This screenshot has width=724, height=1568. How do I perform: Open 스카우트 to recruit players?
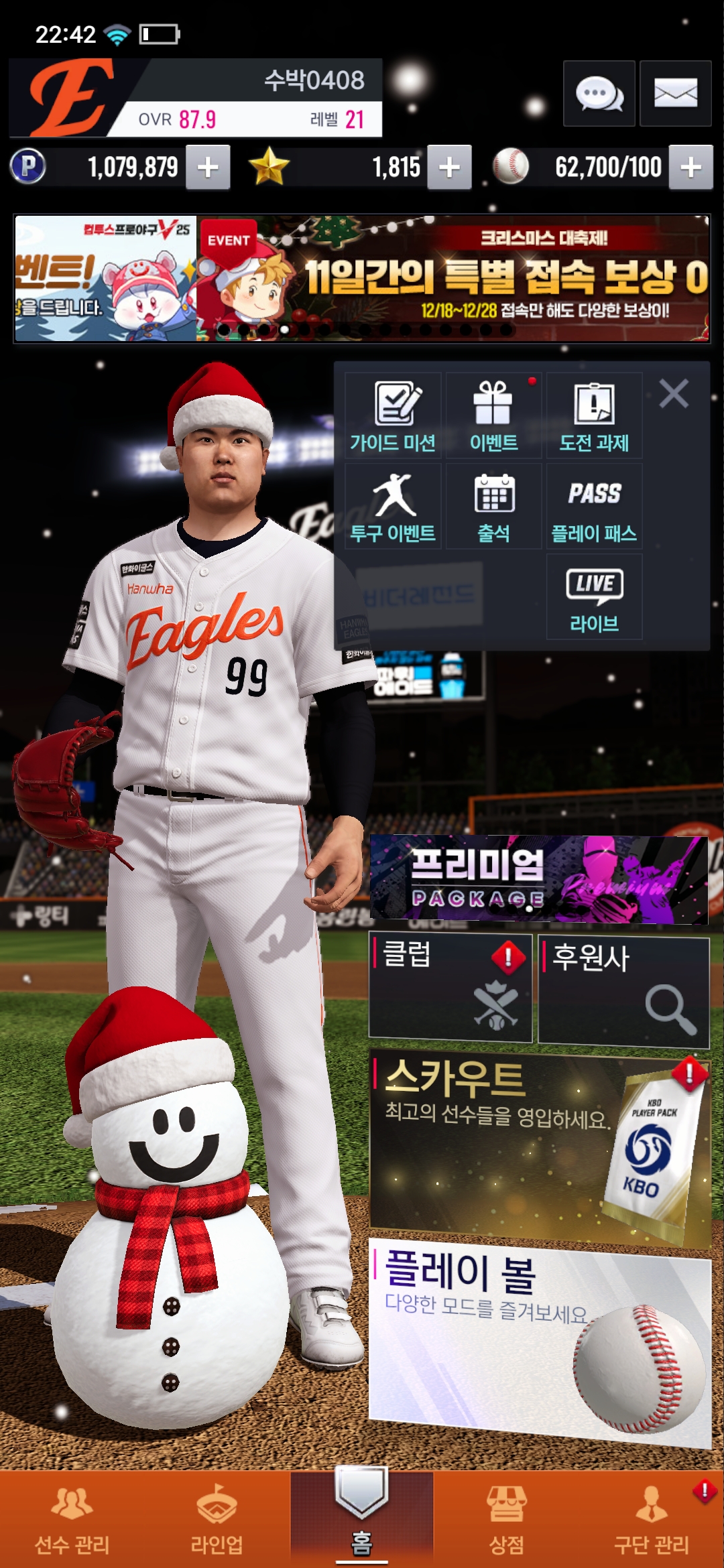(x=540, y=1147)
